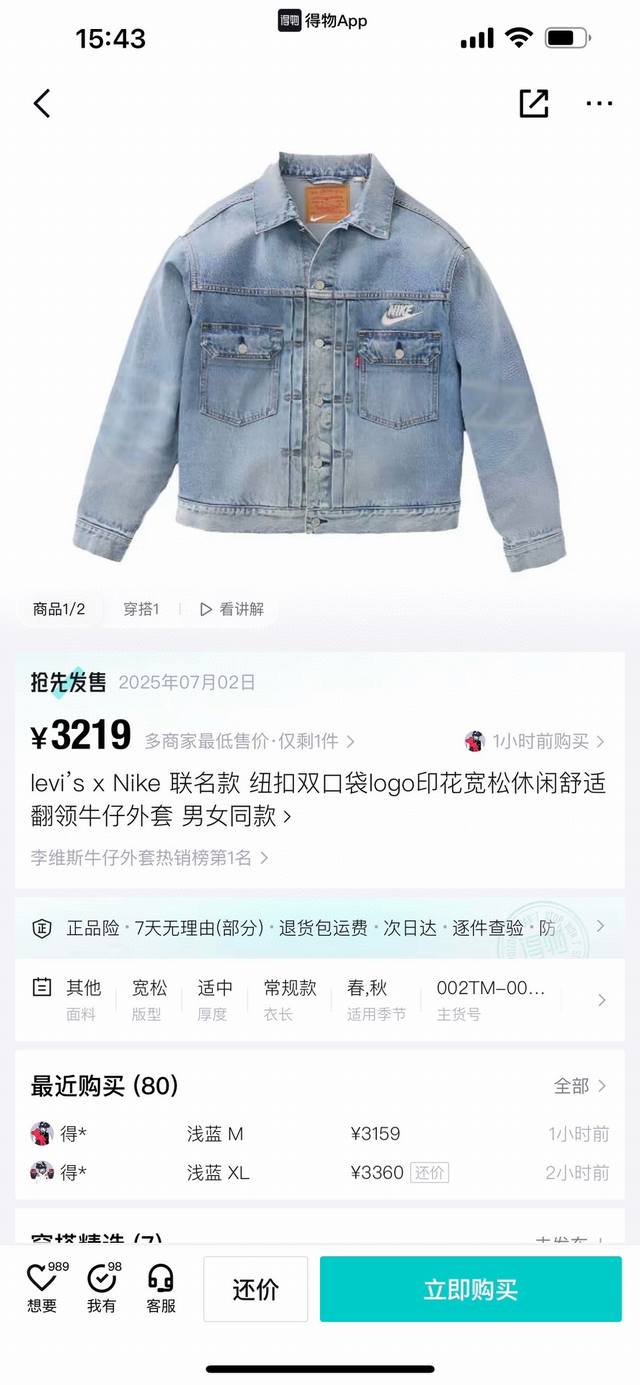Go back using the back arrow
Image resolution: width=640 pixels, height=1385 pixels.
coord(42,103)
